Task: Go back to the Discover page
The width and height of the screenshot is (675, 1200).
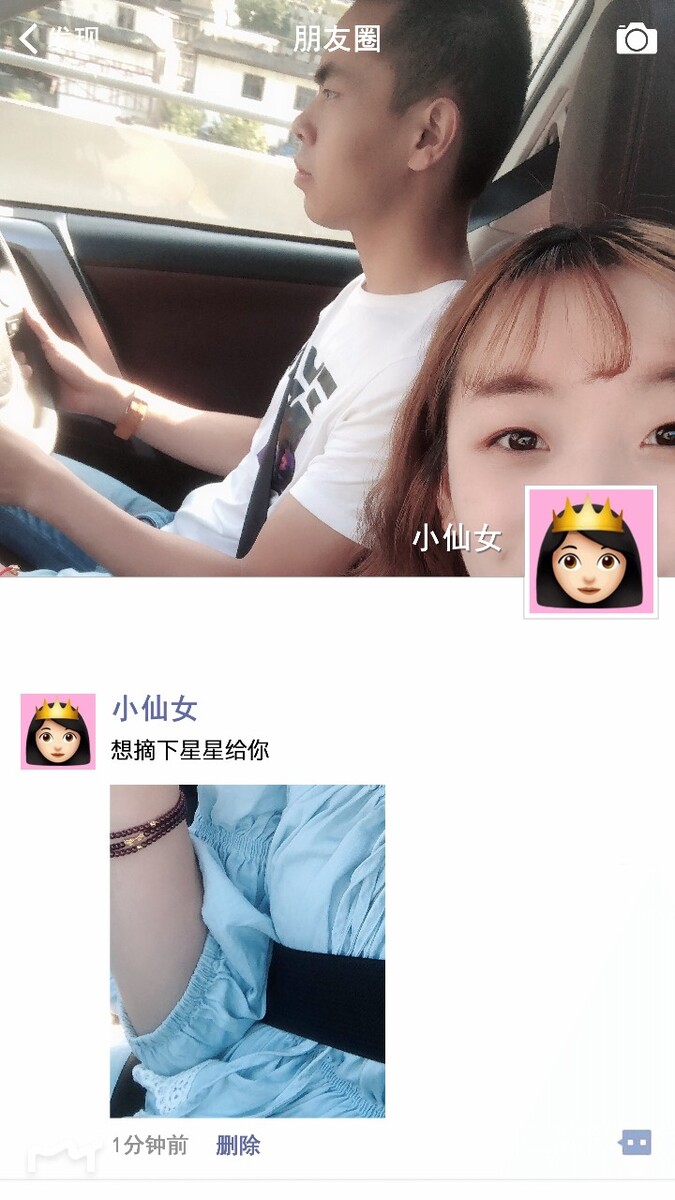Action: (58, 40)
